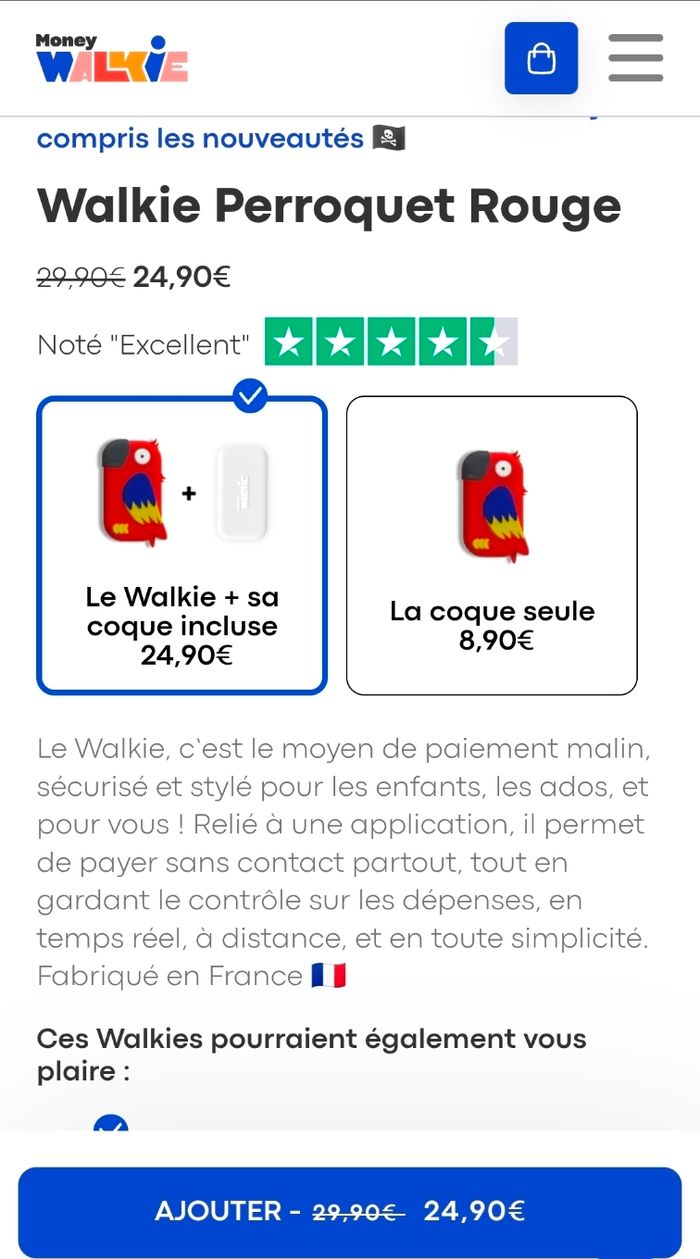Viewport: 700px width, 1259px height.
Task: Open the "compris les nouveautés" link
Action: tap(200, 138)
